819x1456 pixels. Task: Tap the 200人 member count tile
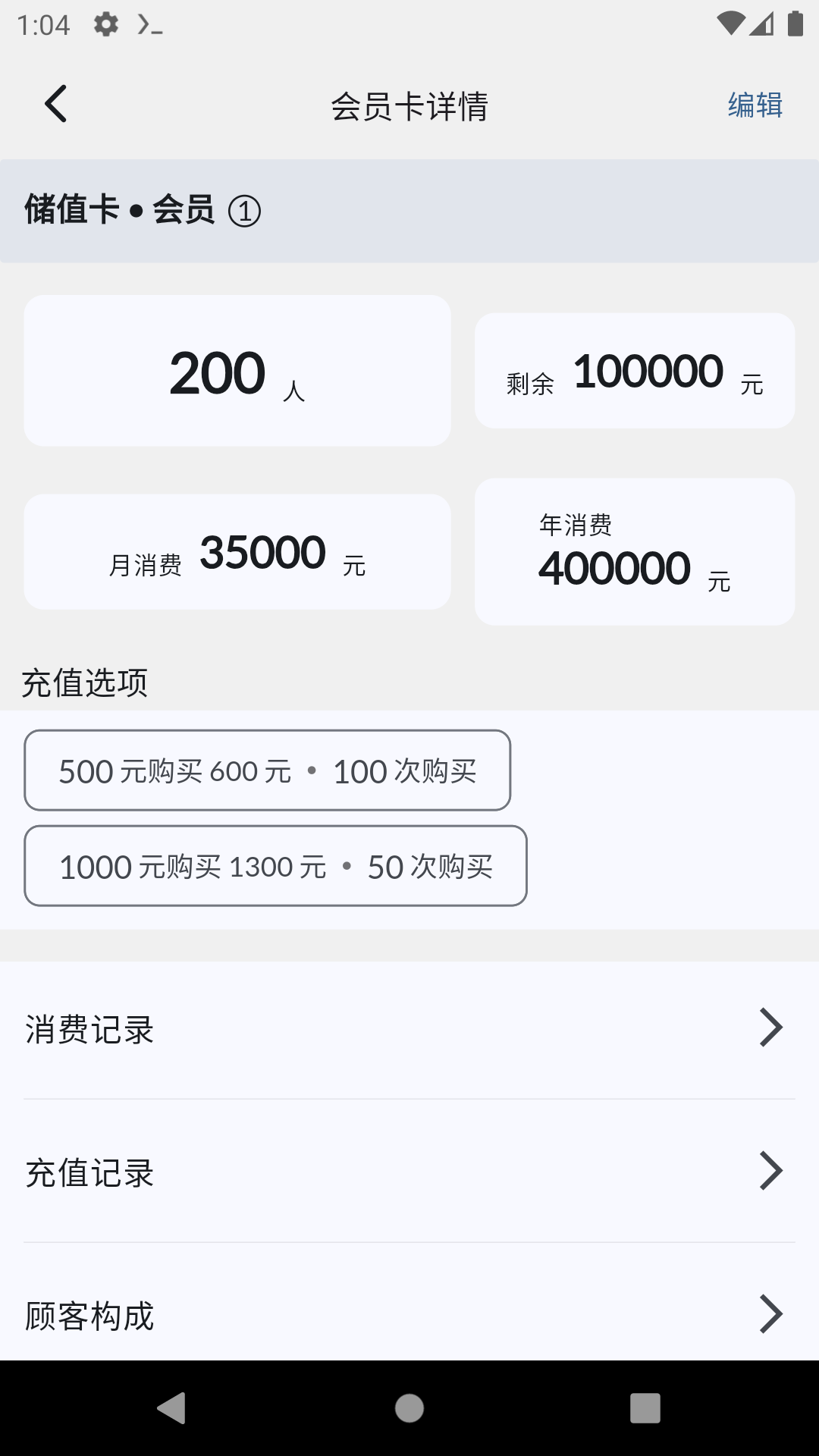coord(237,369)
